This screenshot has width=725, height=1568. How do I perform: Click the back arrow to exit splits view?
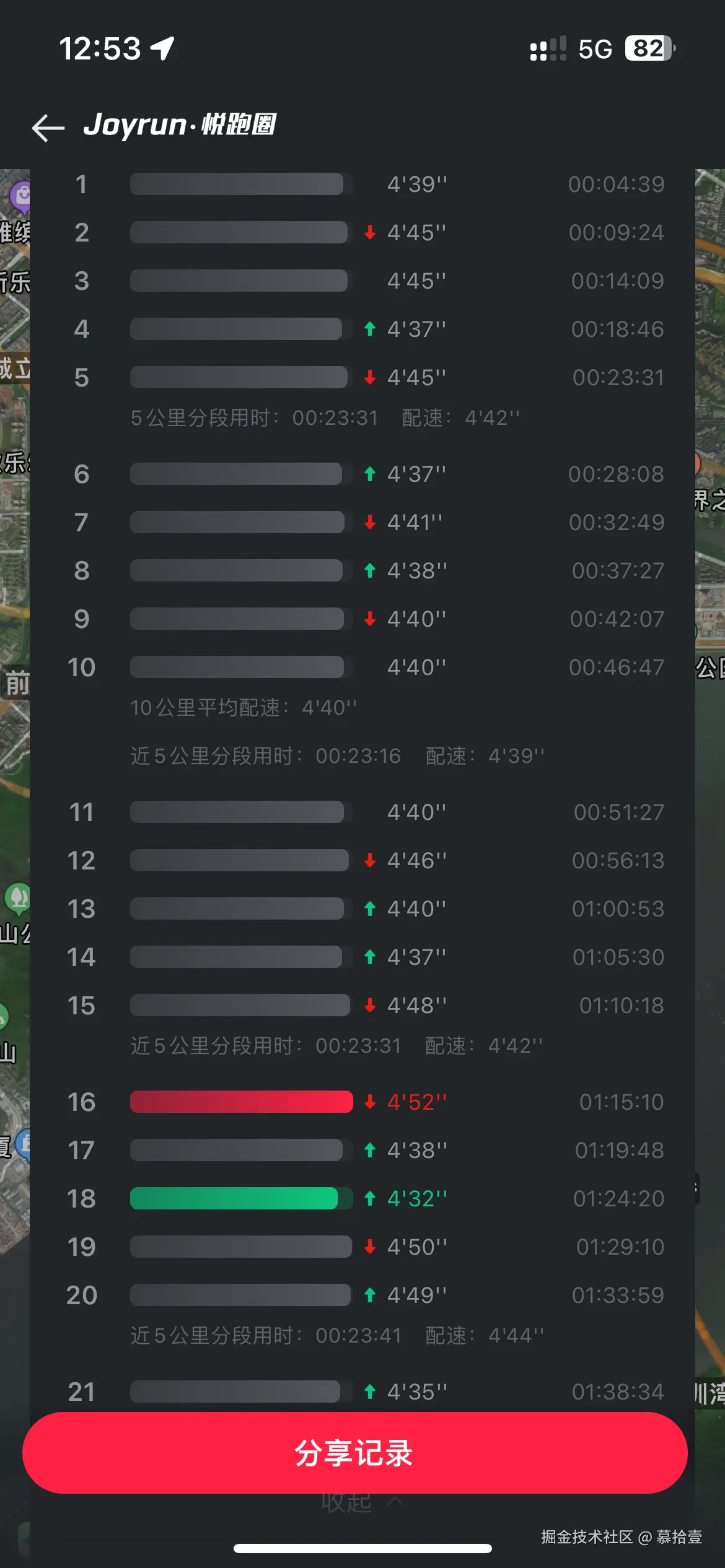click(48, 127)
